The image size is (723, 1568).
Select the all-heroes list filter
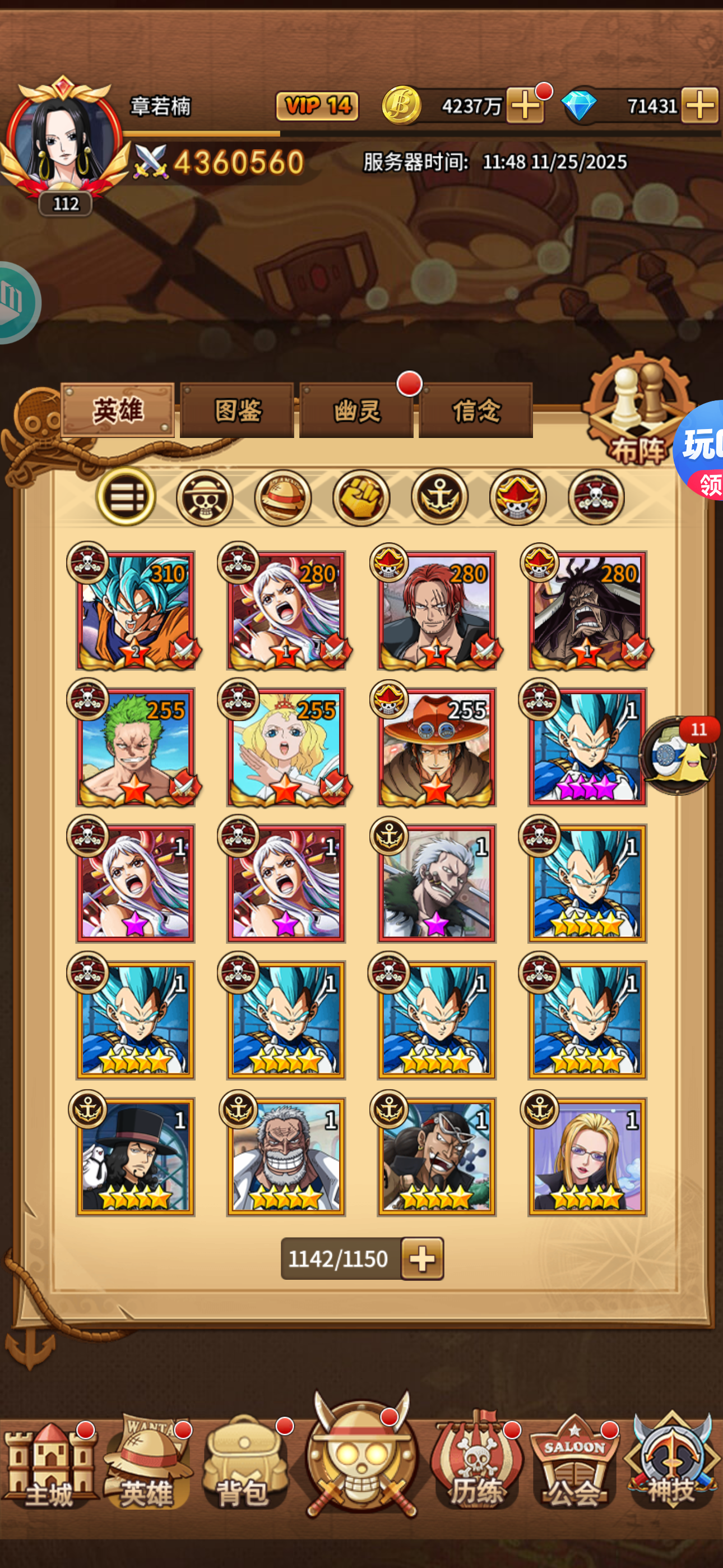[x=126, y=497]
